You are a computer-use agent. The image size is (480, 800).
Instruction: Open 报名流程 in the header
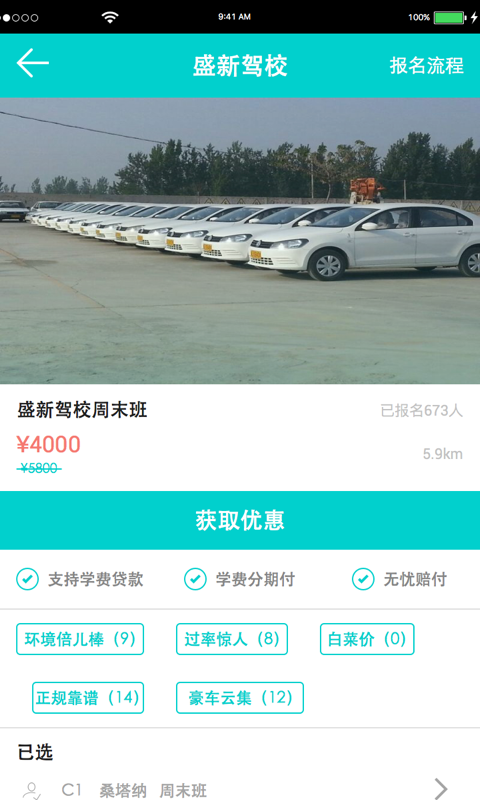426,66
